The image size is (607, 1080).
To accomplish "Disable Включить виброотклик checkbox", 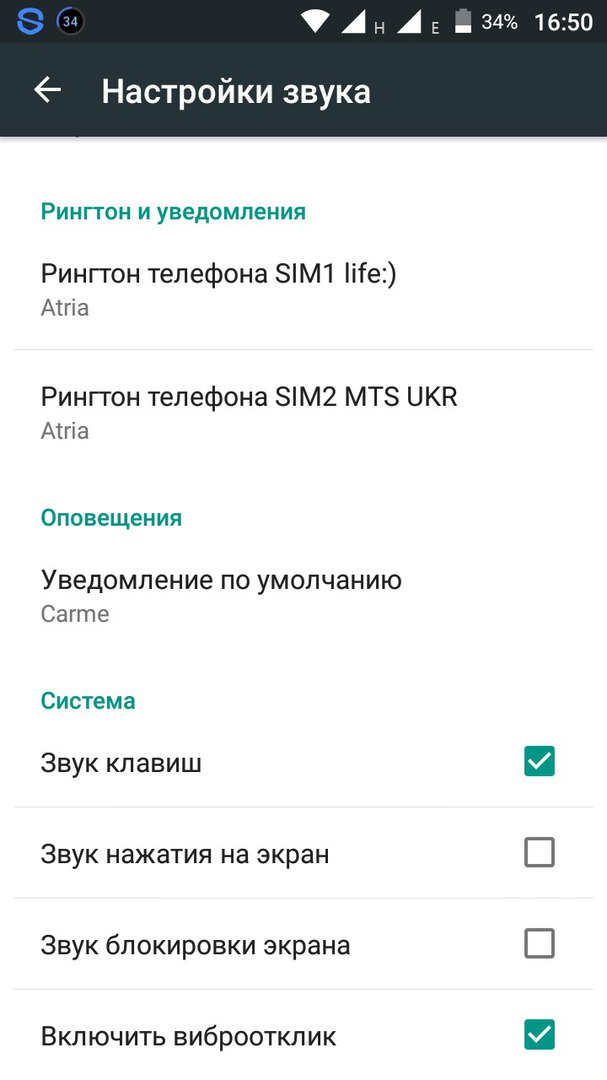I will (539, 1034).
